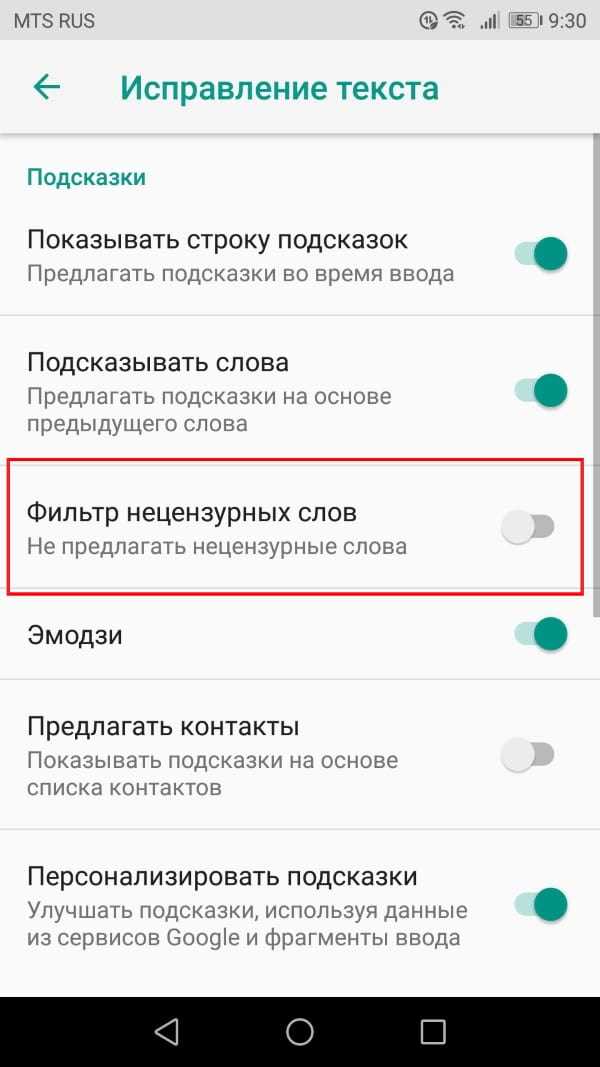Enable the Предлагать контакты switch
Screen dimensions: 600x1067
point(528,755)
